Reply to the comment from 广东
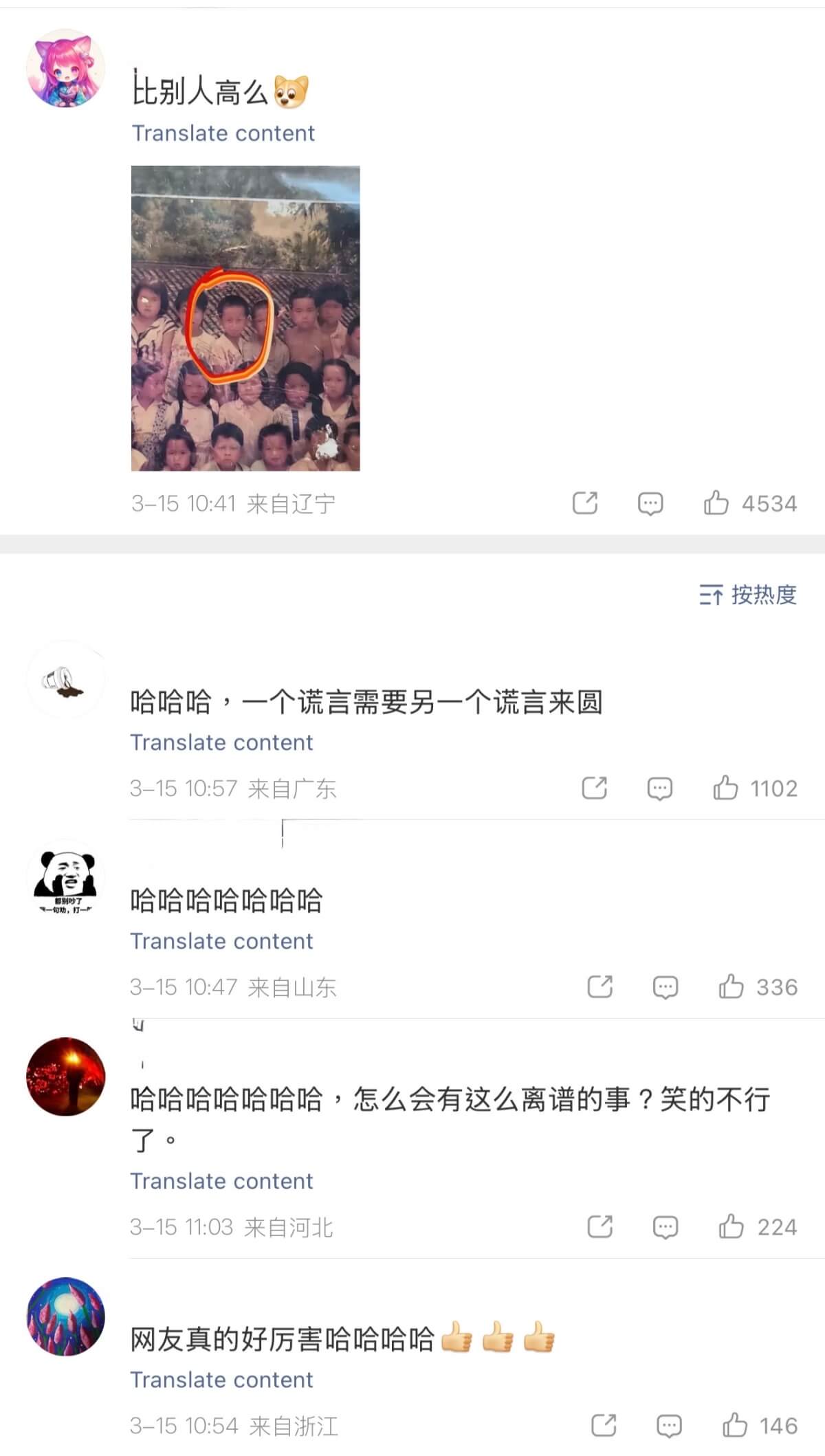The image size is (825, 1456). [x=659, y=788]
